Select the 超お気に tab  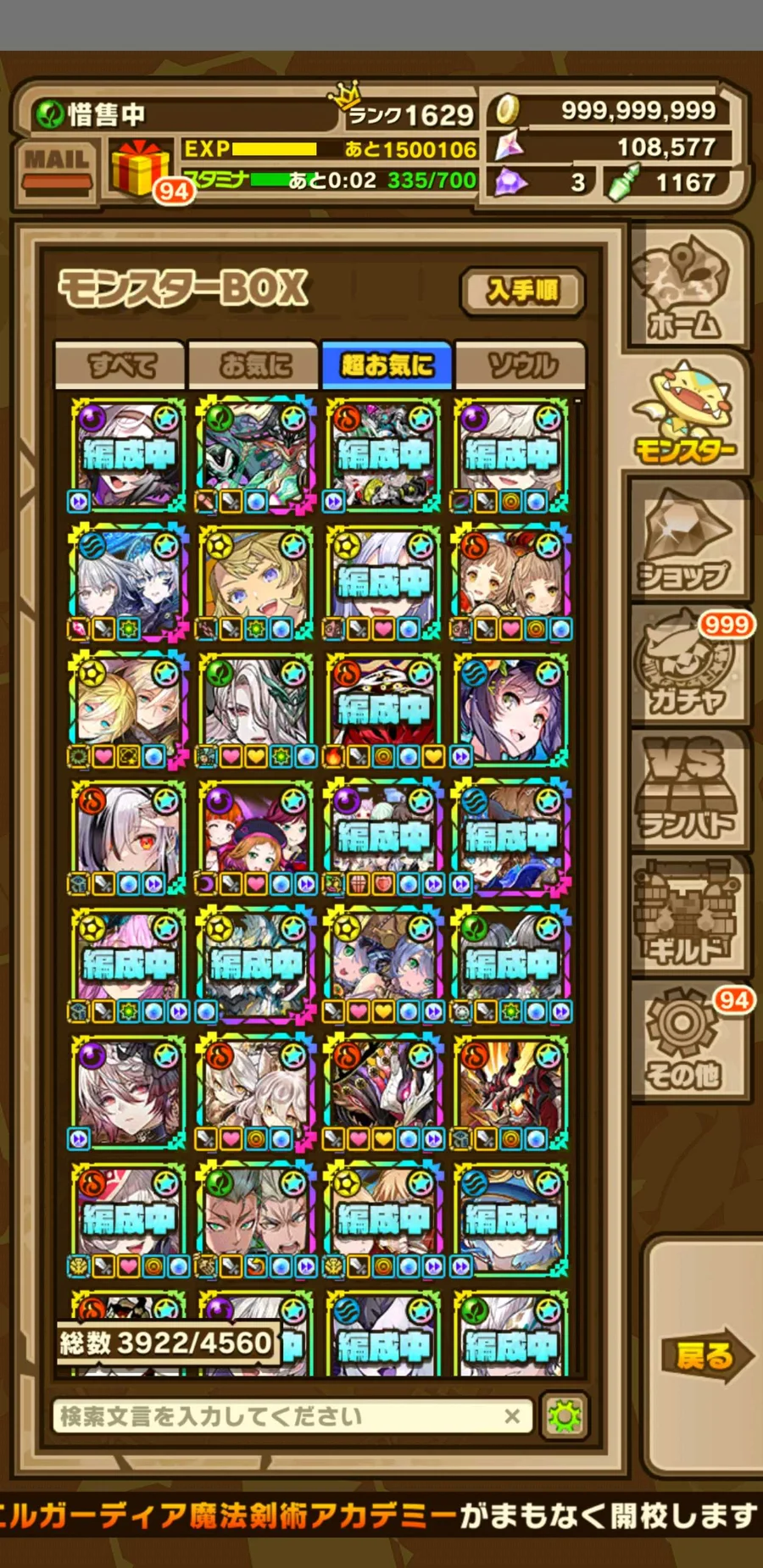click(387, 366)
